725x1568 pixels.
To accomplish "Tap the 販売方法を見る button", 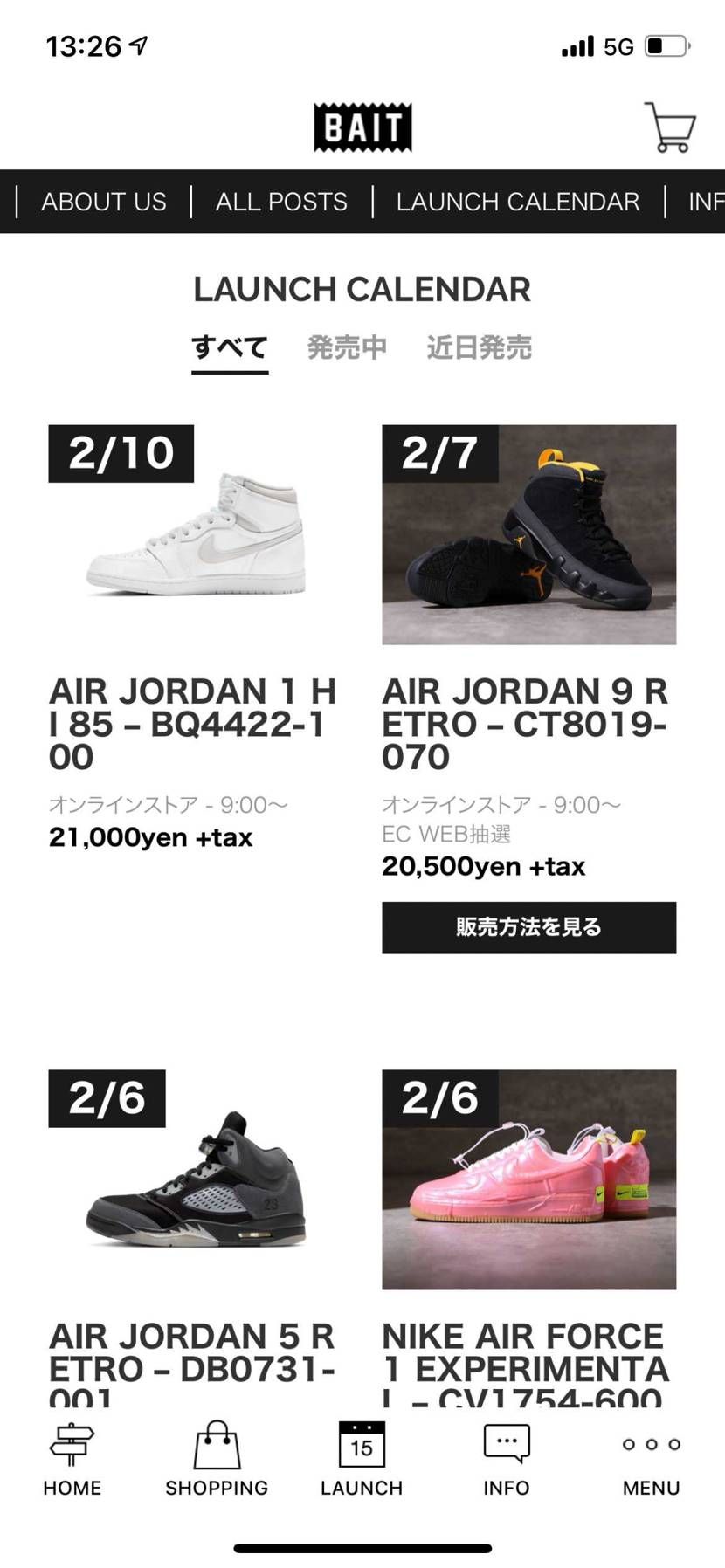I will [x=528, y=927].
